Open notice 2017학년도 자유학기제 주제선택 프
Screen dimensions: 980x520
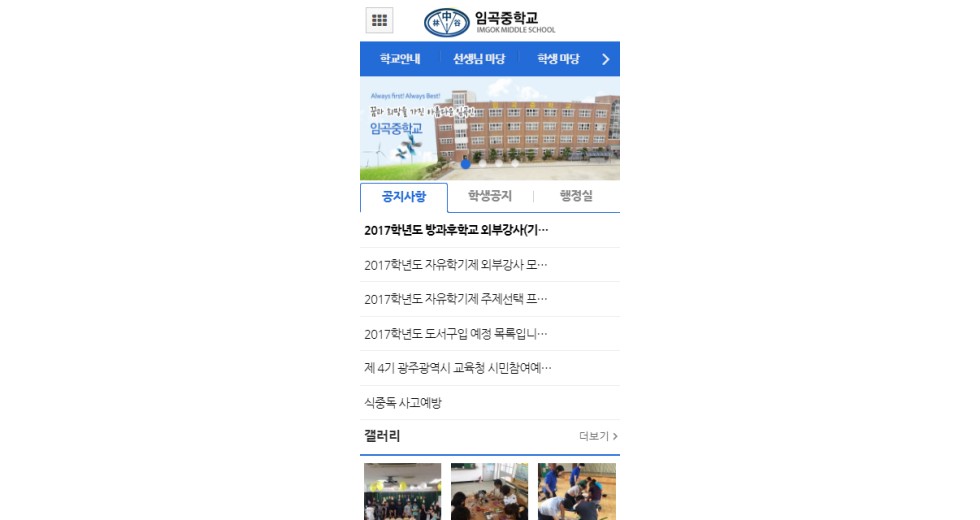point(456,299)
